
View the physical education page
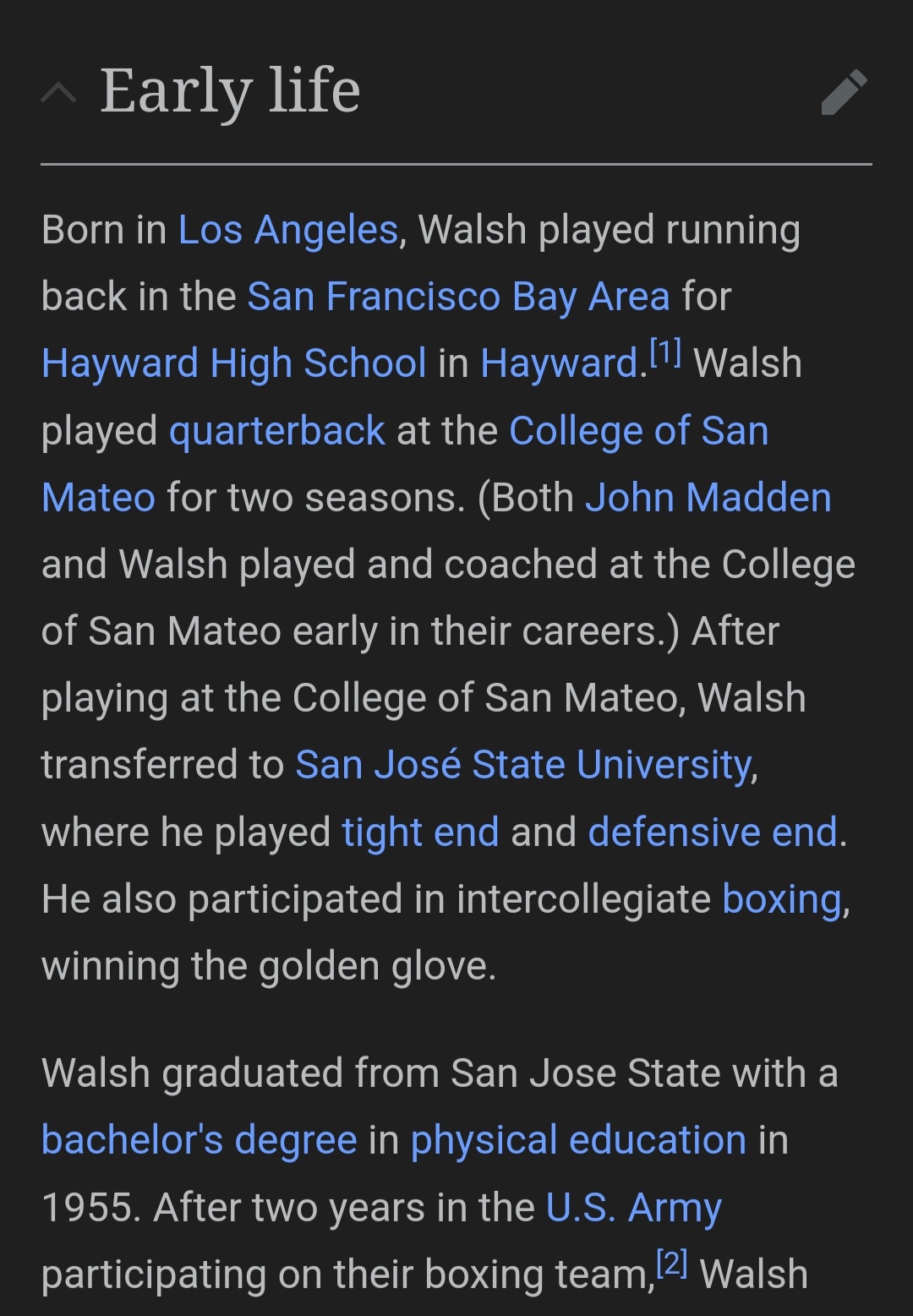tap(578, 1140)
